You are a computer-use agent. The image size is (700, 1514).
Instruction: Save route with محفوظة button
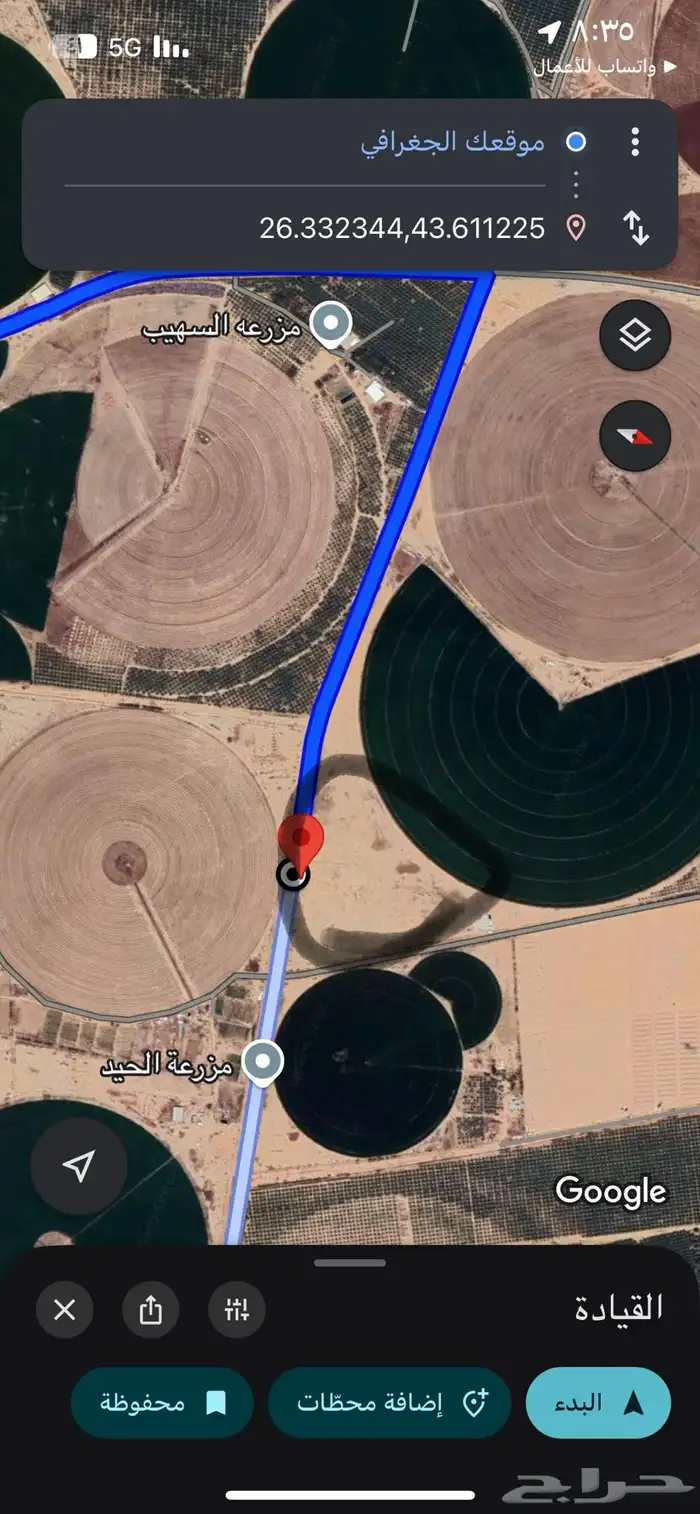[162, 1402]
